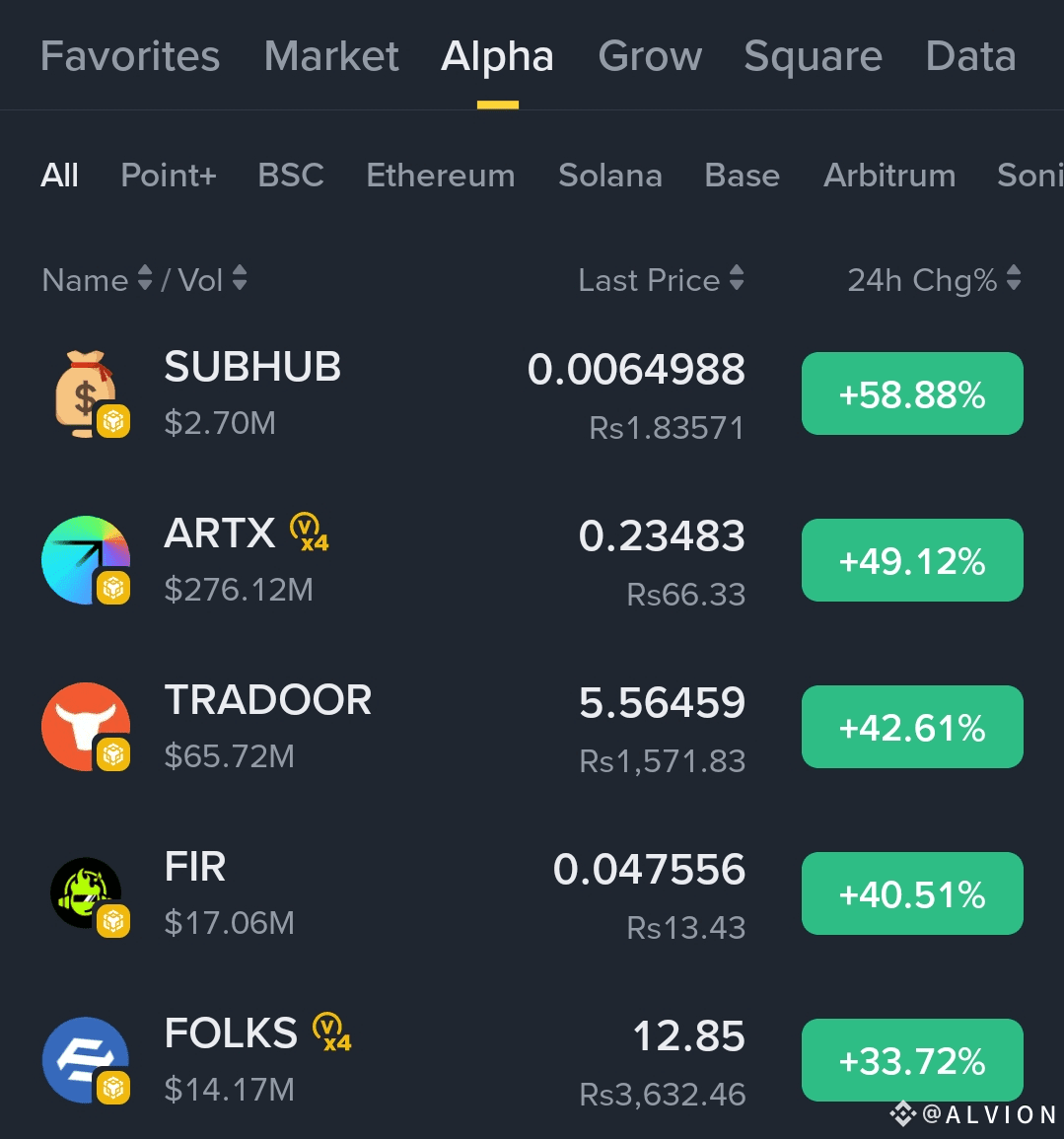Sort by Last Price column

click(661, 280)
